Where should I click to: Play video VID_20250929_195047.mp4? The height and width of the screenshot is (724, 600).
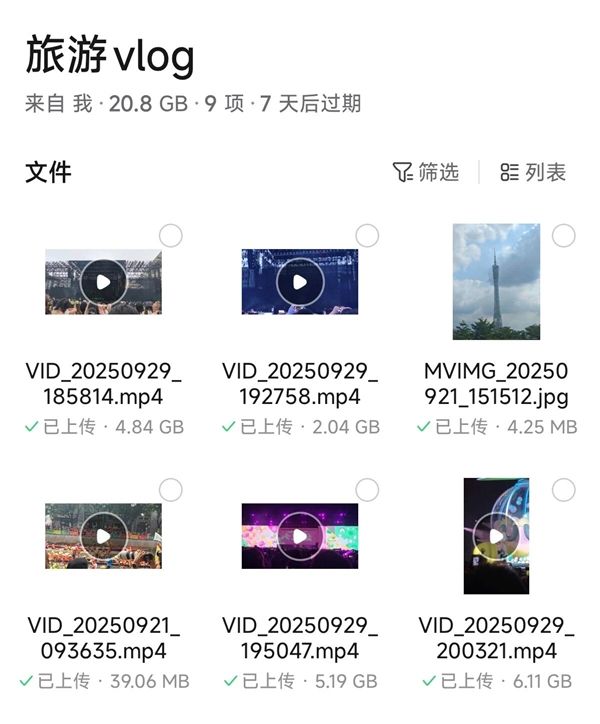tap(299, 536)
